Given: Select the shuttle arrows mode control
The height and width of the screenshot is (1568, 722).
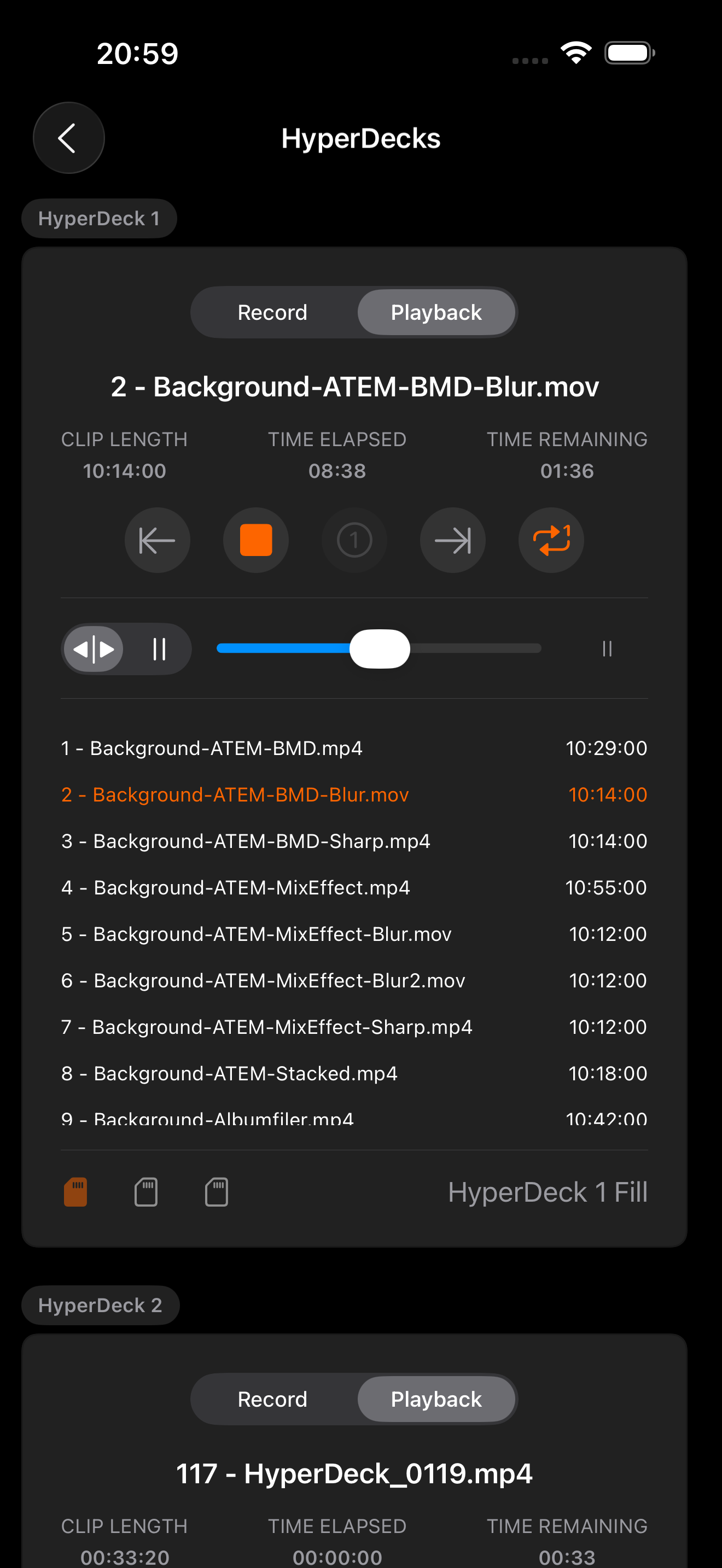Looking at the screenshot, I should click(x=94, y=649).
